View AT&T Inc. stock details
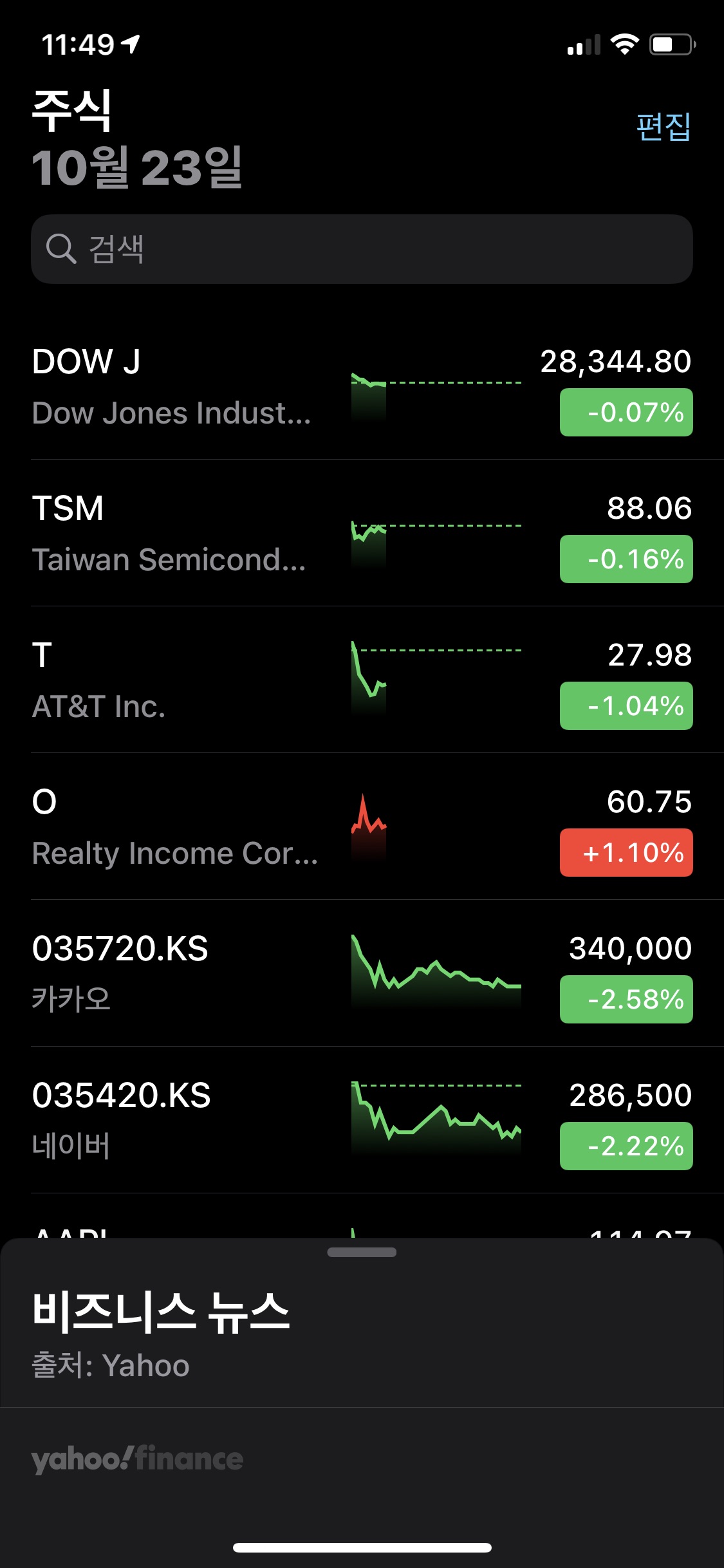724x1568 pixels. tap(362, 680)
